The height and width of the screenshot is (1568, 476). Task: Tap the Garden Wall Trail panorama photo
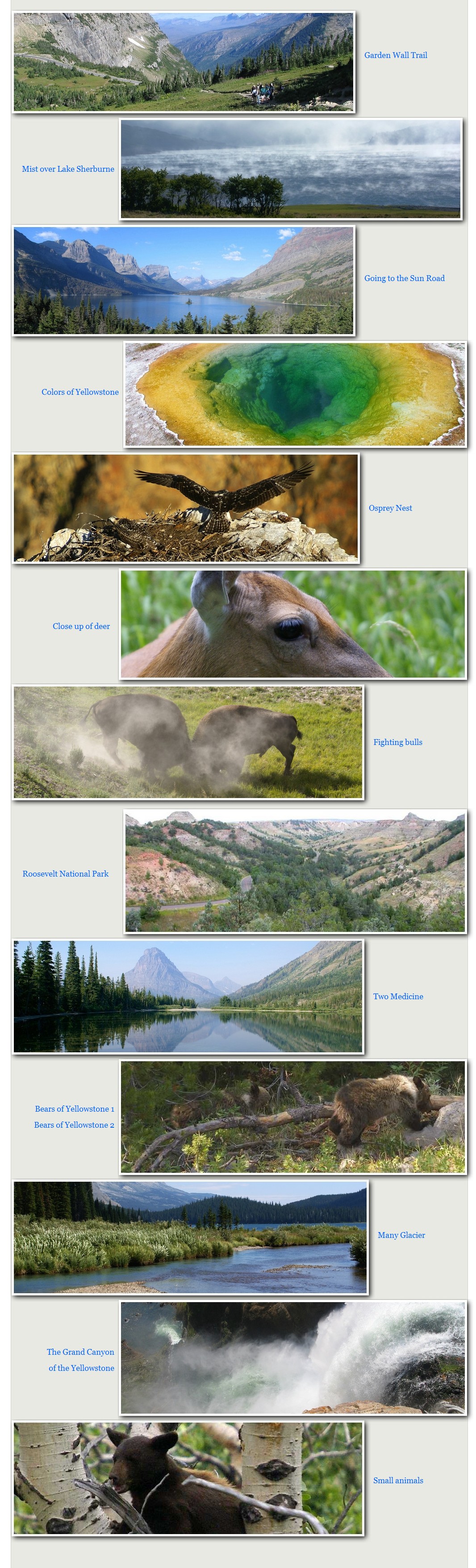[183, 62]
